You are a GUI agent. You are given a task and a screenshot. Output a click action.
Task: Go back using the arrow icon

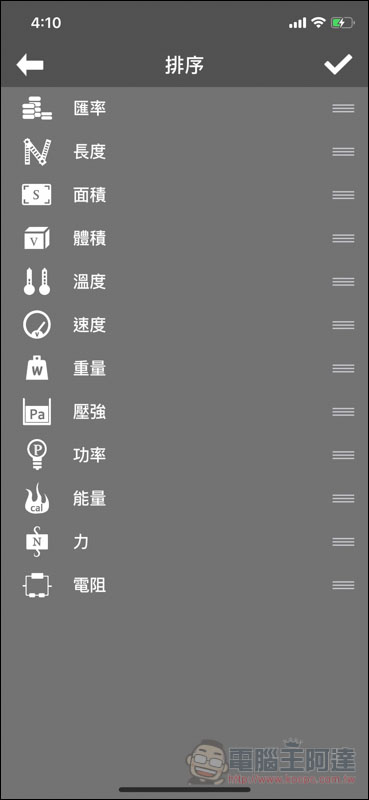[30, 65]
